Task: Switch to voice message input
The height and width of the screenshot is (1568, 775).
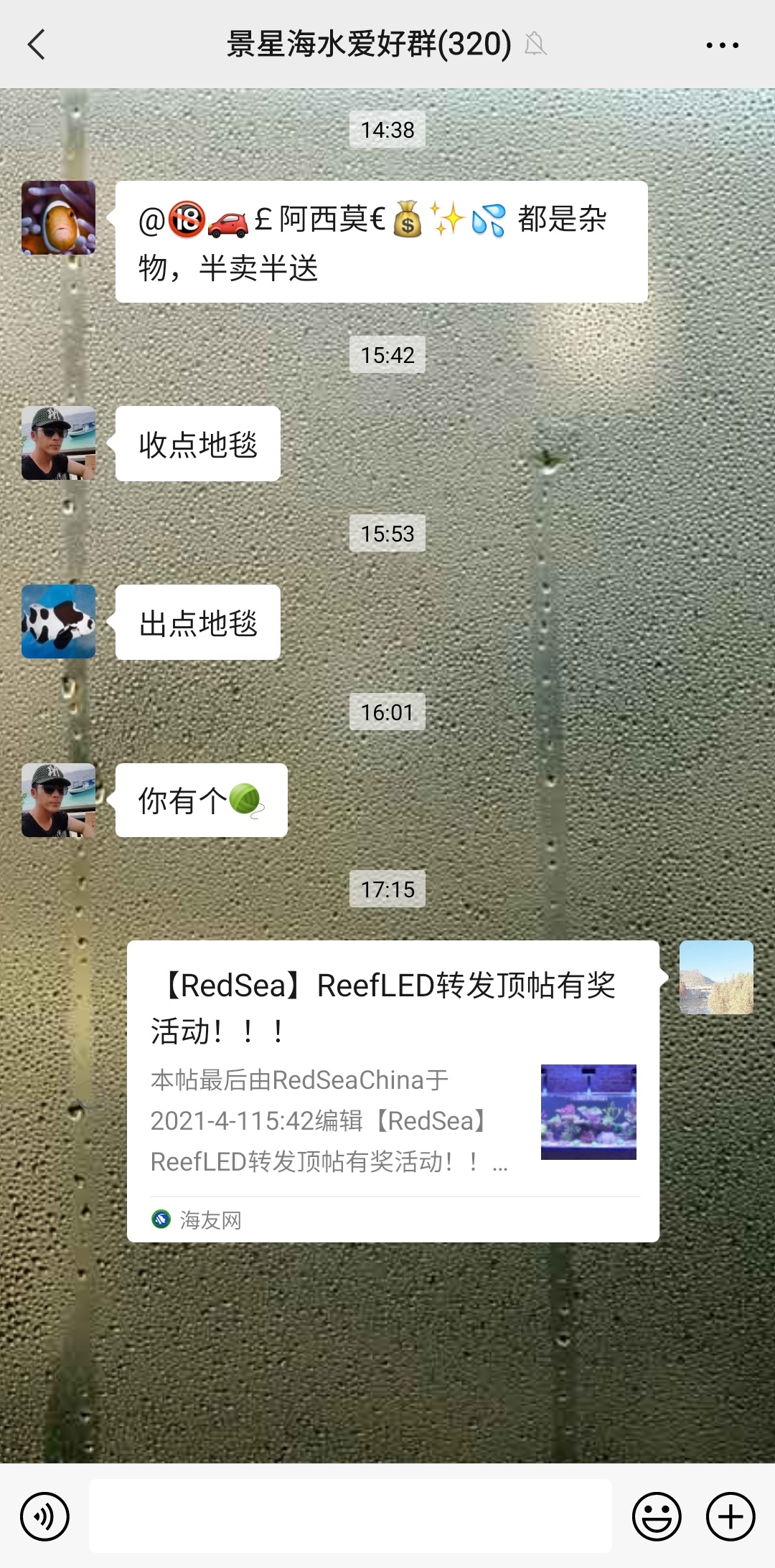Action: pos(44,1516)
